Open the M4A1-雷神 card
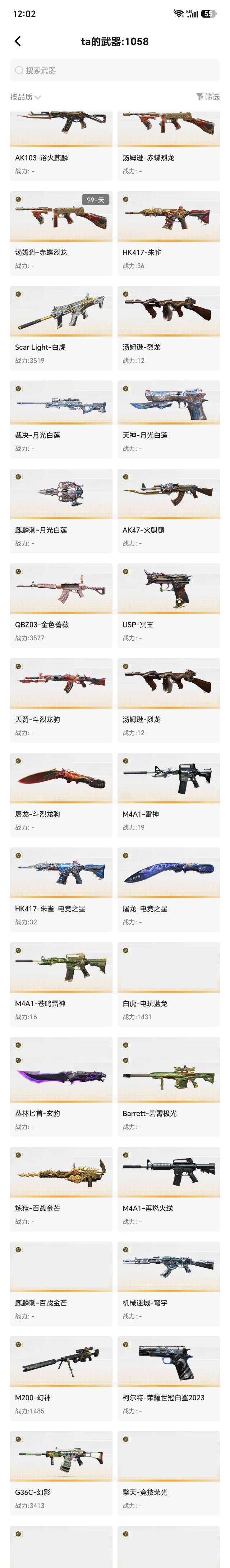Screen dimensions: 230x1568 pyautogui.click(x=169, y=795)
